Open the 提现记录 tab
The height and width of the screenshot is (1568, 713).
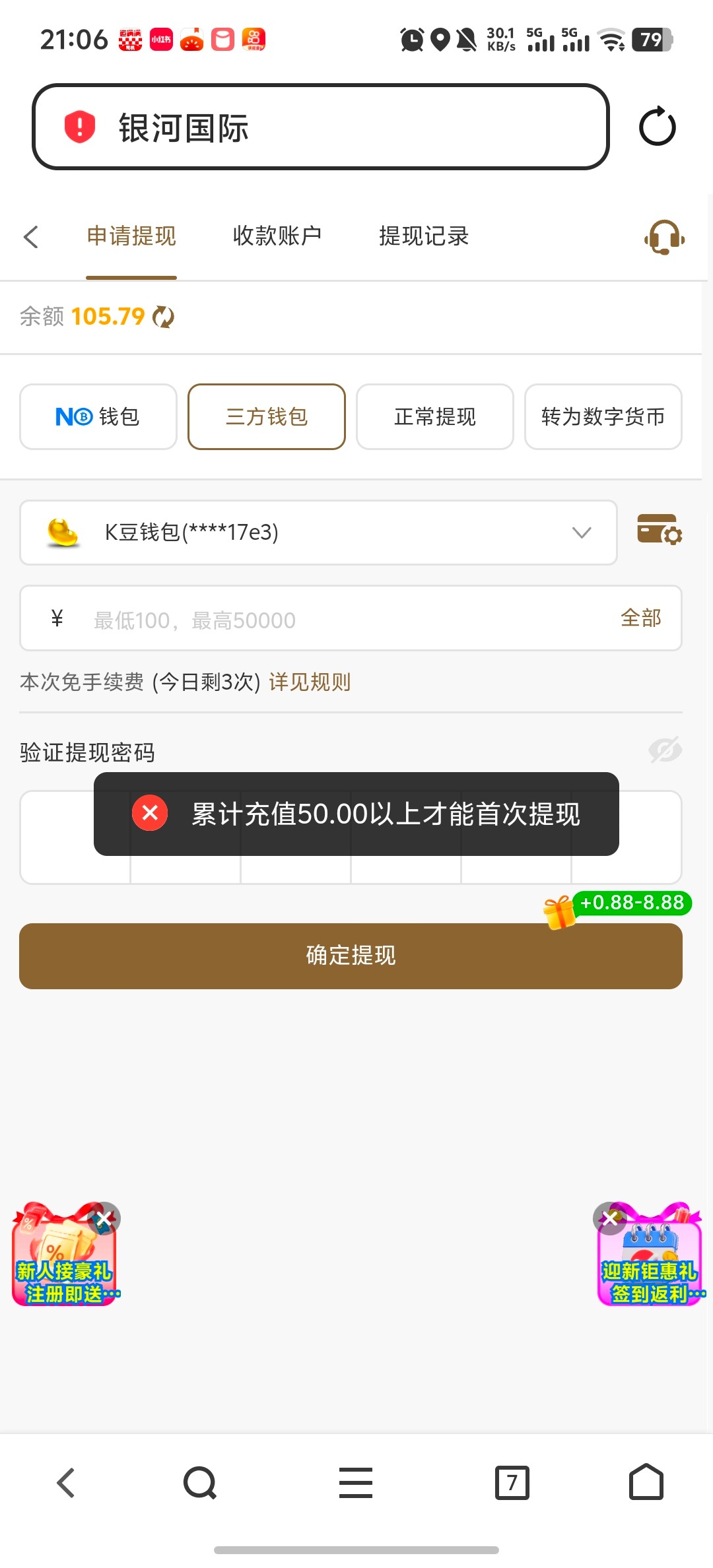(424, 236)
